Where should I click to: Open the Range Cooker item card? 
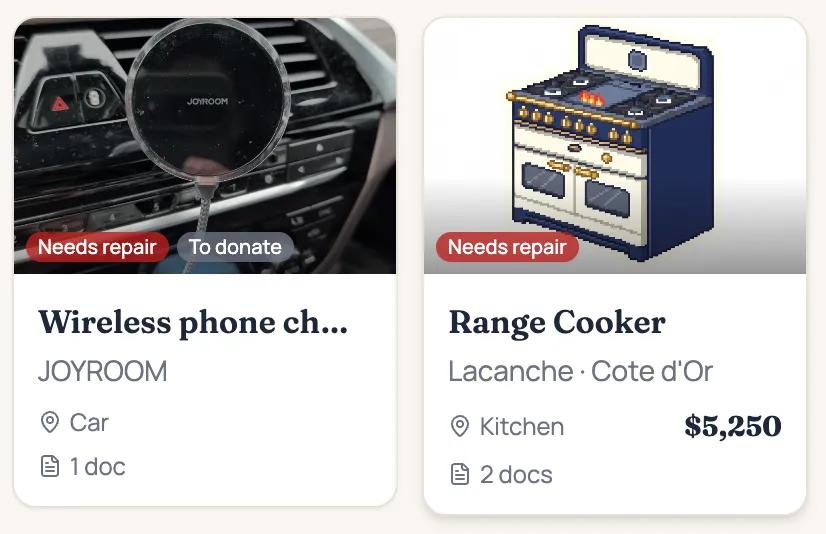pos(614,322)
